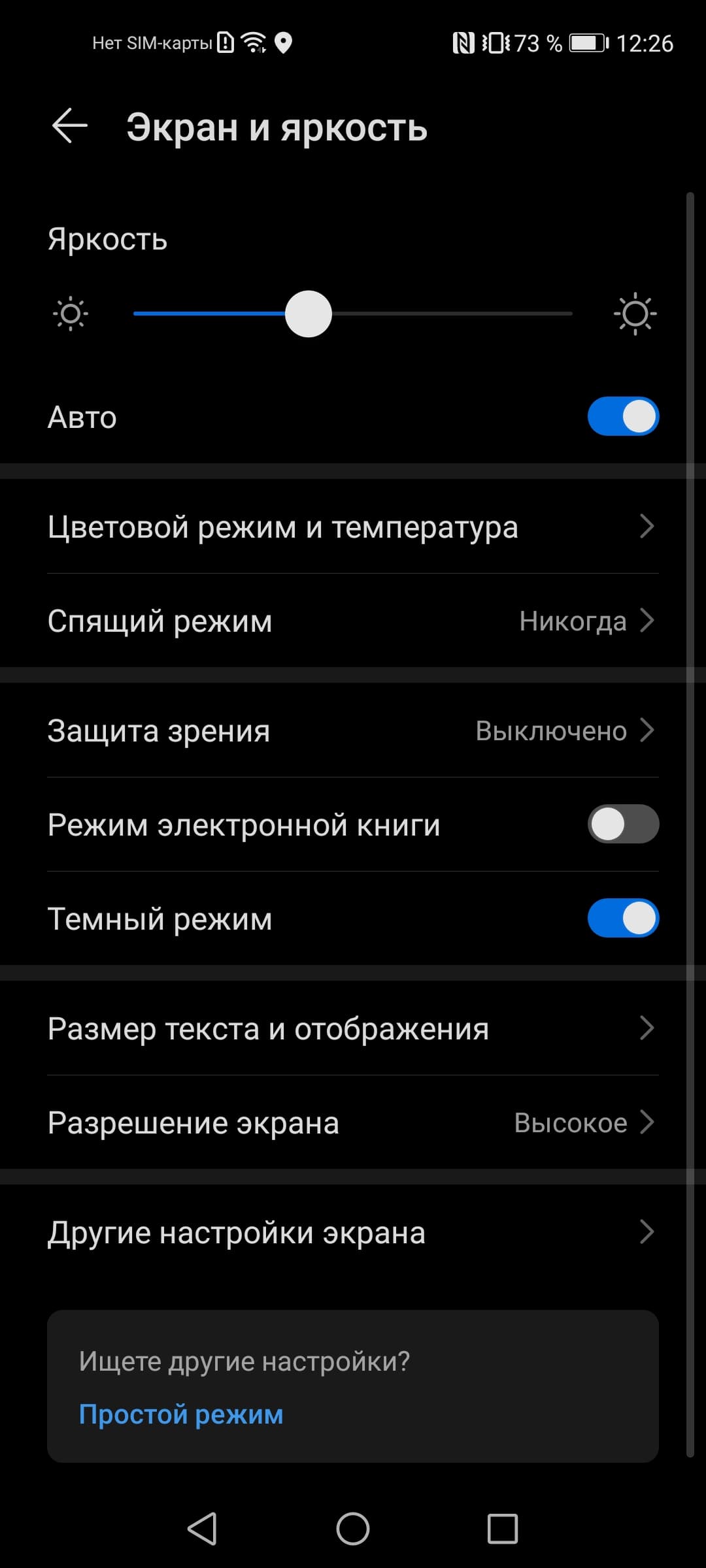The image size is (706, 1568).
Task: Open Спящий режим settings
Action: [x=353, y=621]
